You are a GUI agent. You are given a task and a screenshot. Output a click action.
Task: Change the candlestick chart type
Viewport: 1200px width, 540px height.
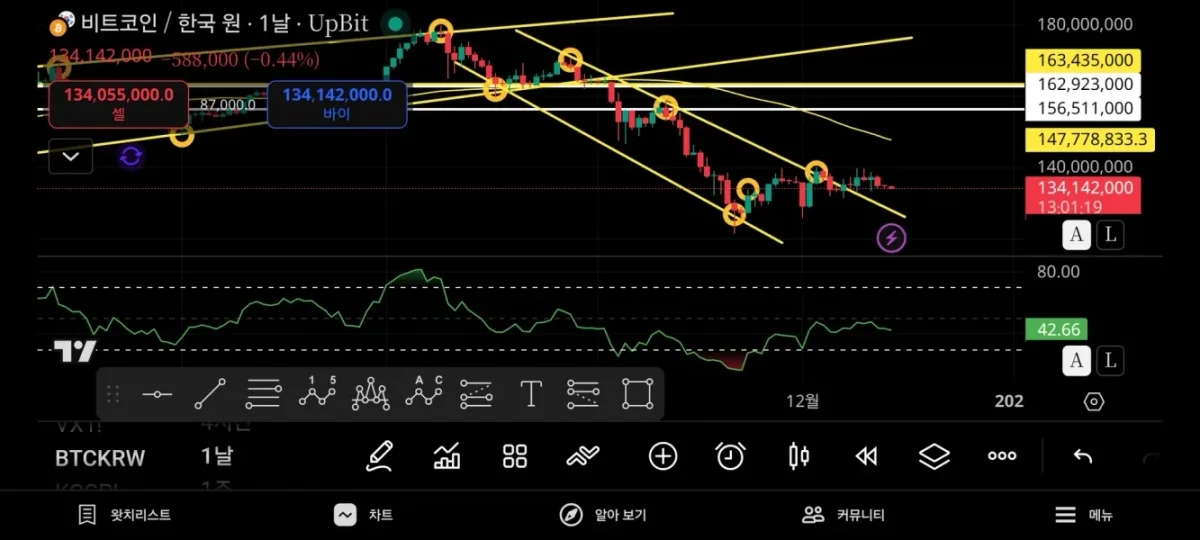pyautogui.click(x=798, y=457)
